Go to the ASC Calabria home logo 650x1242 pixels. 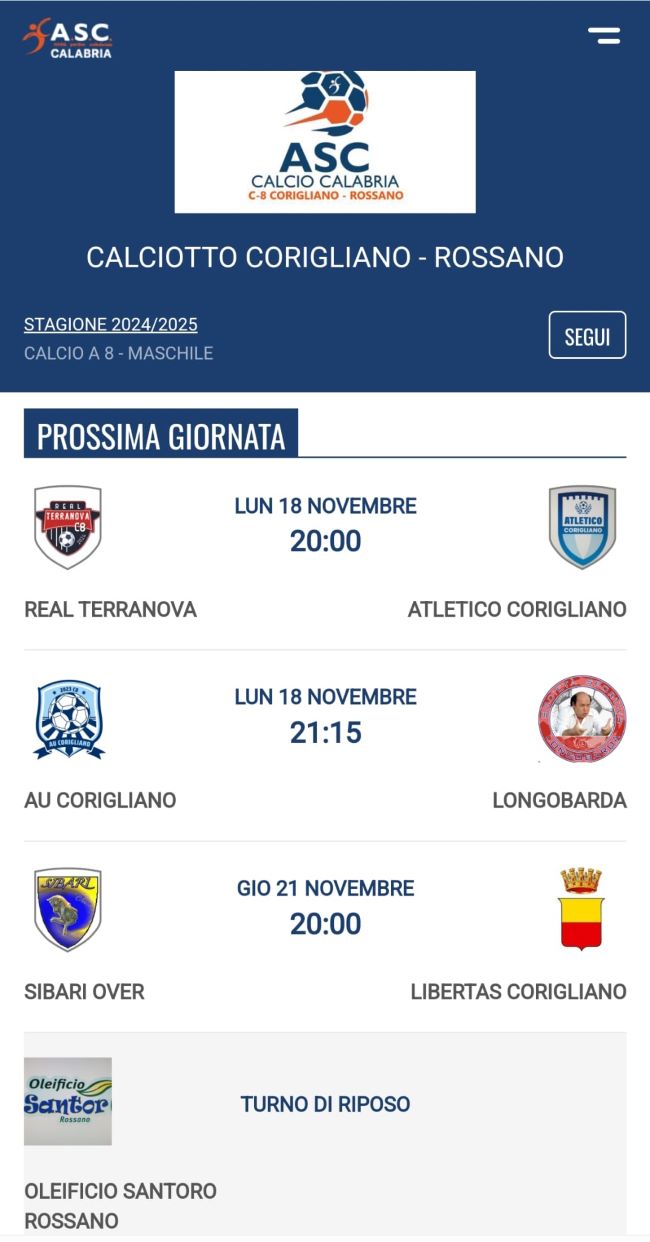point(67,38)
